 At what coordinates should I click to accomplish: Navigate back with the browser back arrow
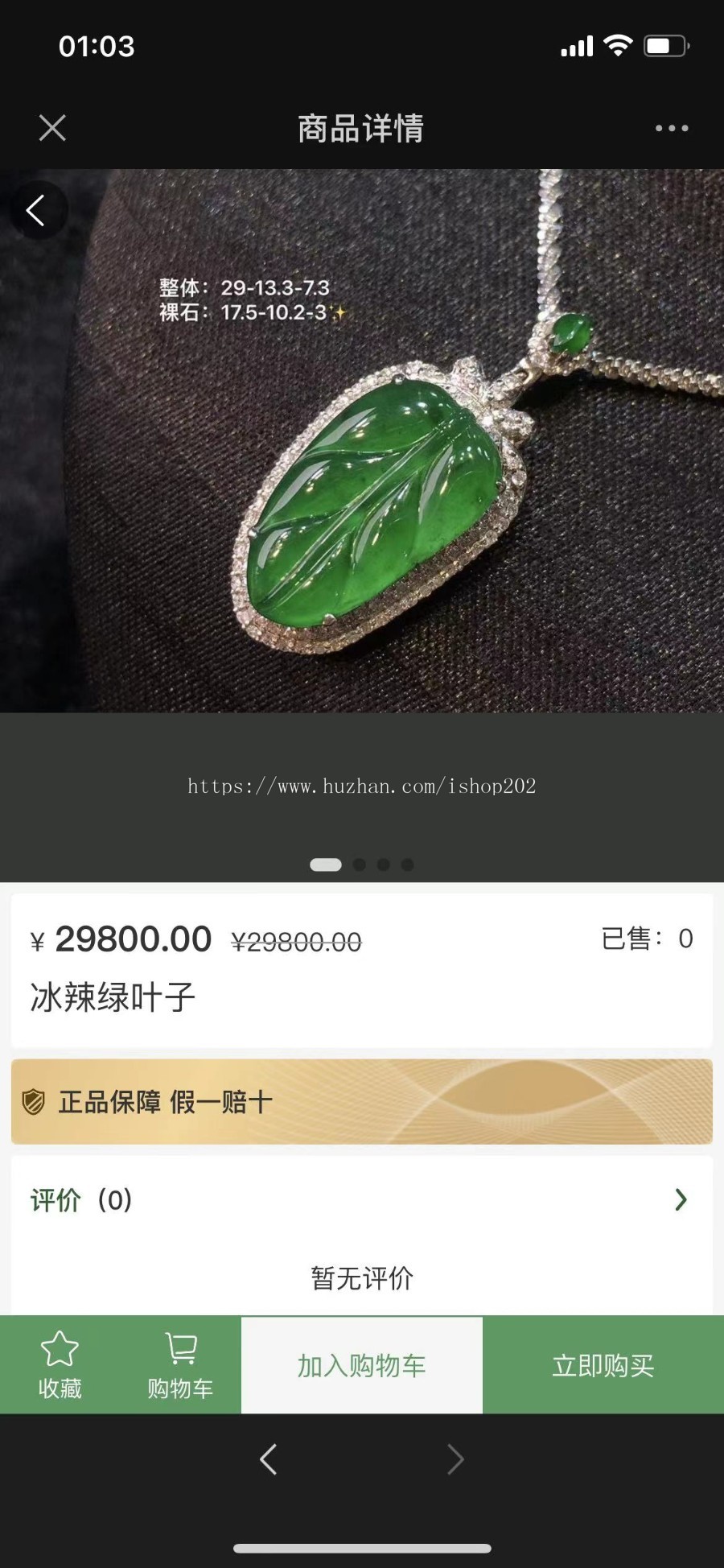tap(269, 1459)
